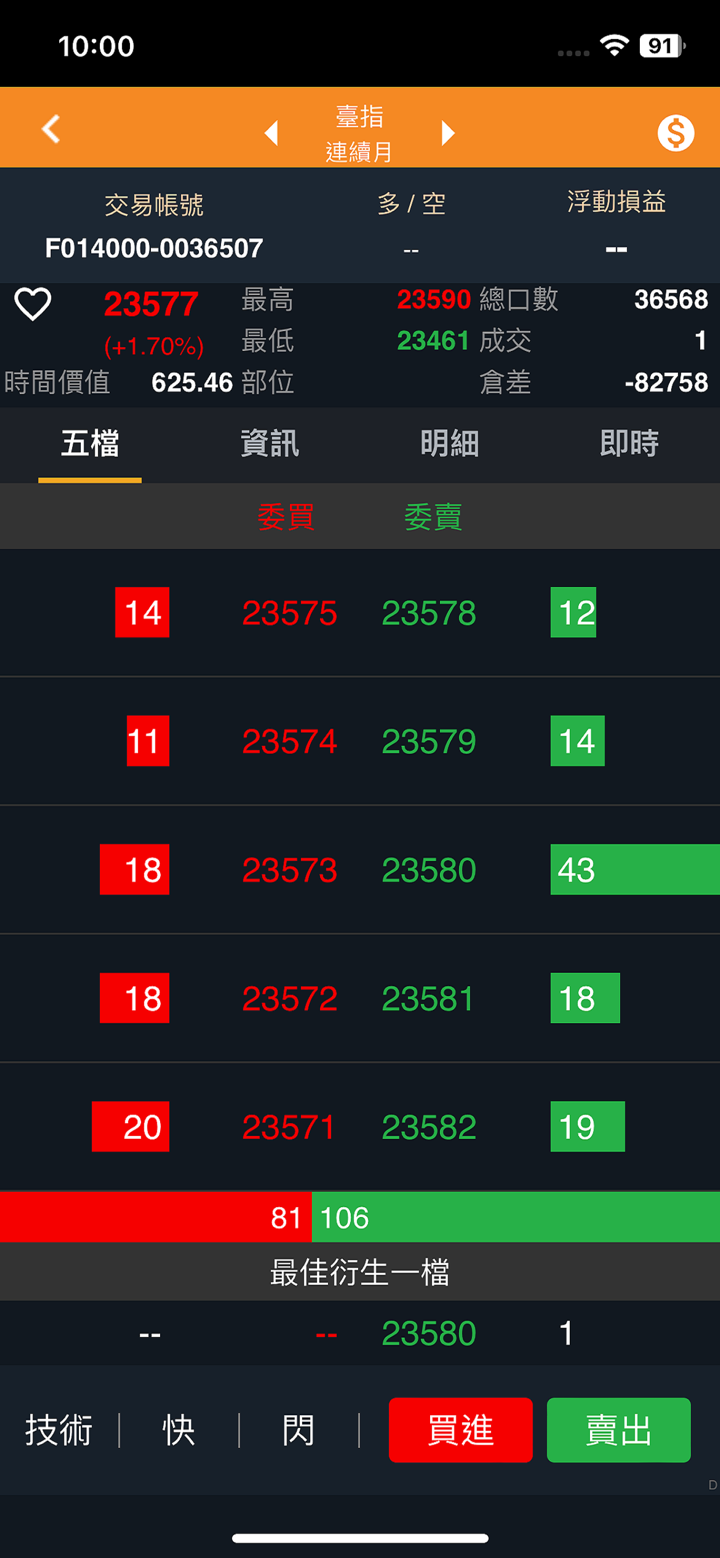
Task: Select the 23573 bid price
Action: (x=289, y=870)
